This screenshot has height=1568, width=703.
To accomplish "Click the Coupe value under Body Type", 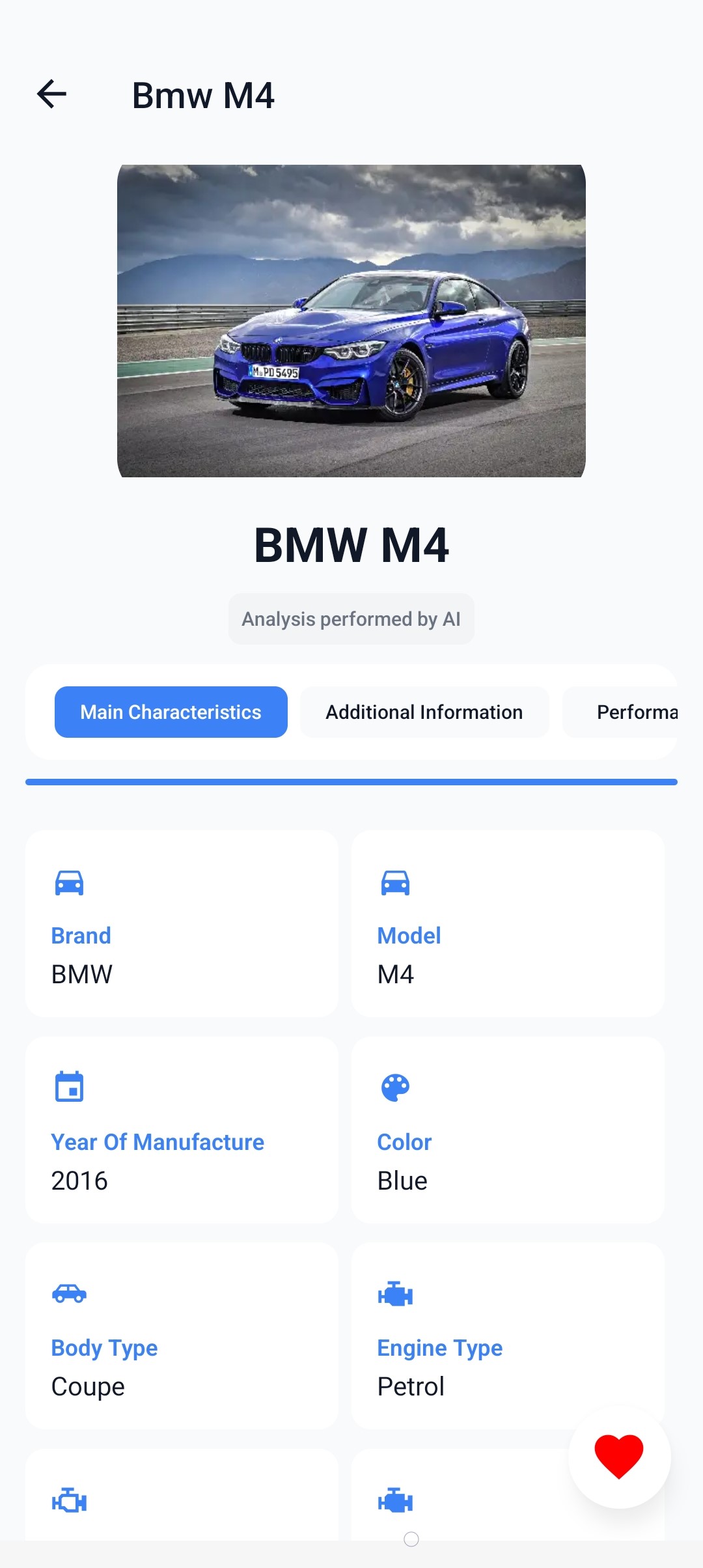I will tap(88, 1386).
